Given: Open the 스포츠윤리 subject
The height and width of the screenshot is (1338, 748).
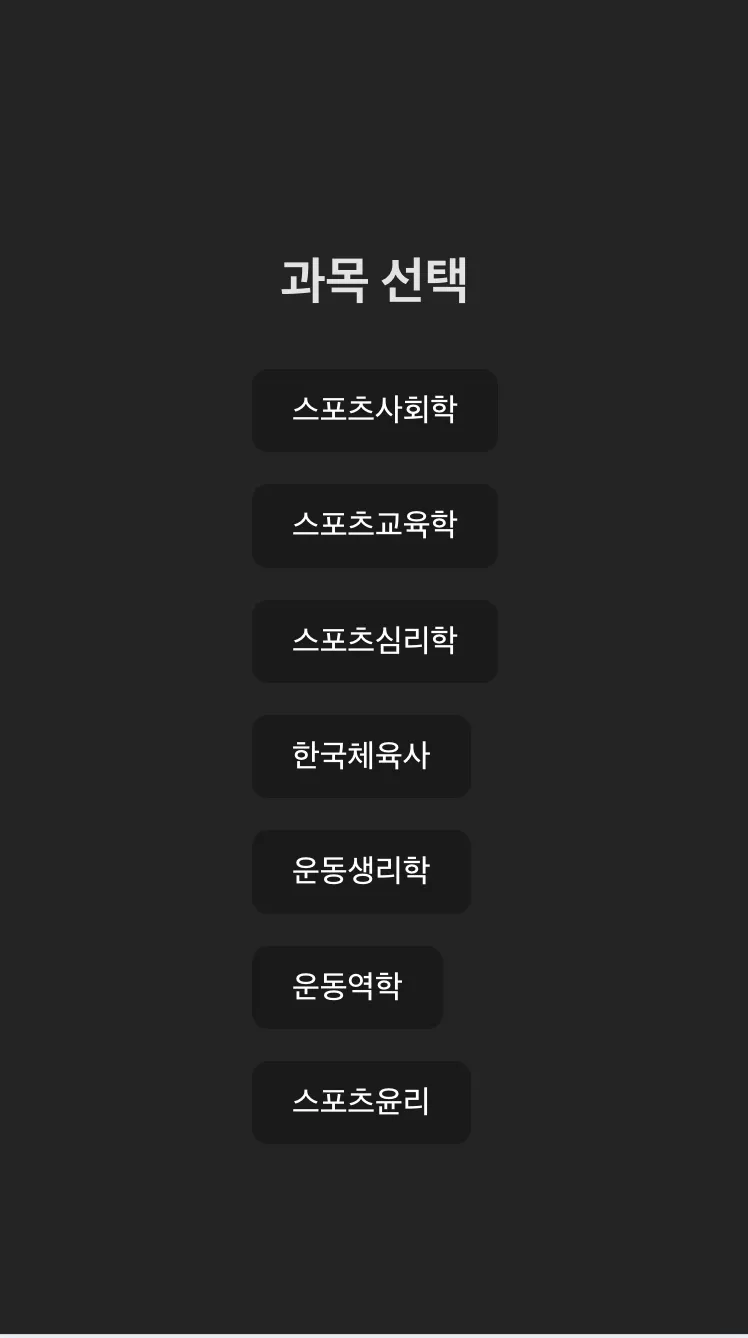Looking at the screenshot, I should [361, 1102].
